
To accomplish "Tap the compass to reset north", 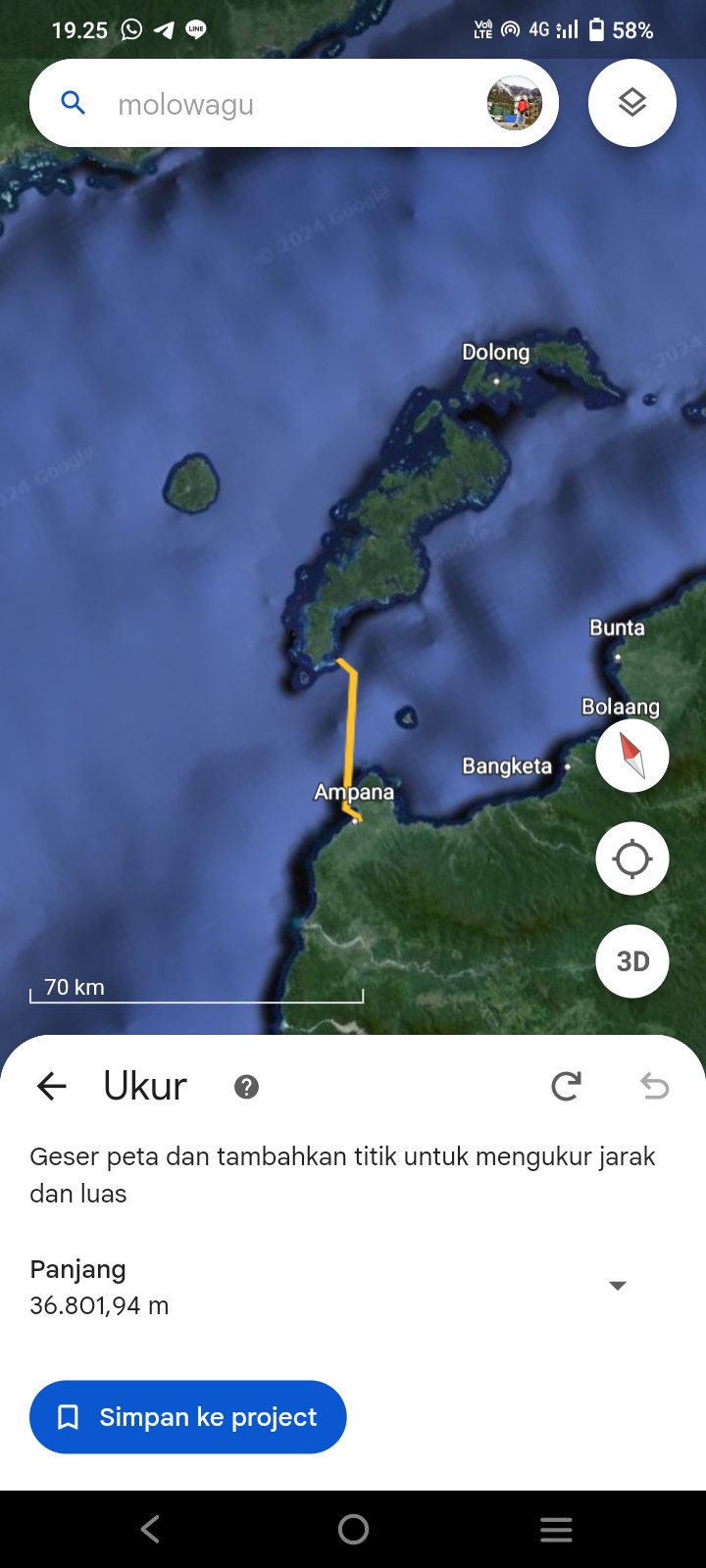I will tap(632, 756).
